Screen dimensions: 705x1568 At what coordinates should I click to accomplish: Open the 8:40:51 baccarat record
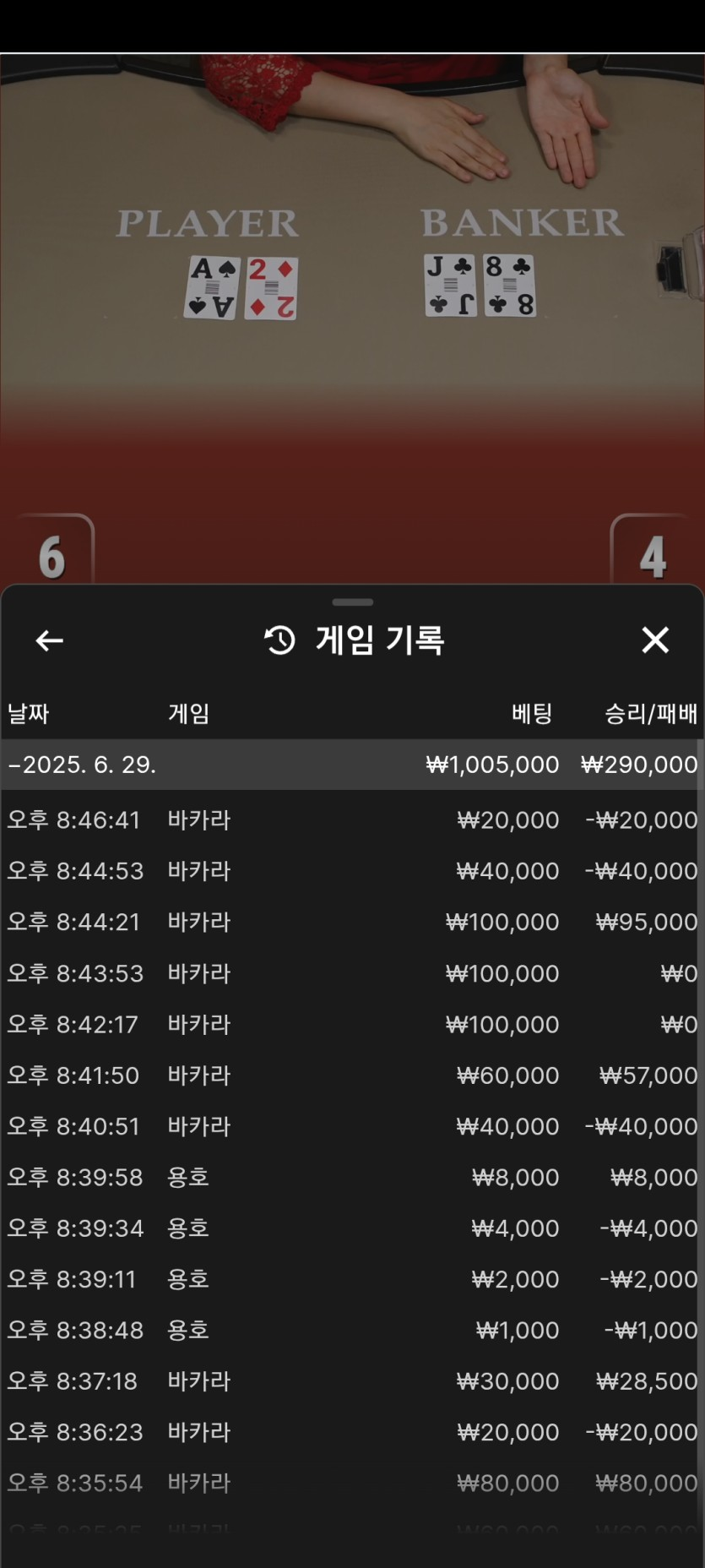tap(352, 1126)
